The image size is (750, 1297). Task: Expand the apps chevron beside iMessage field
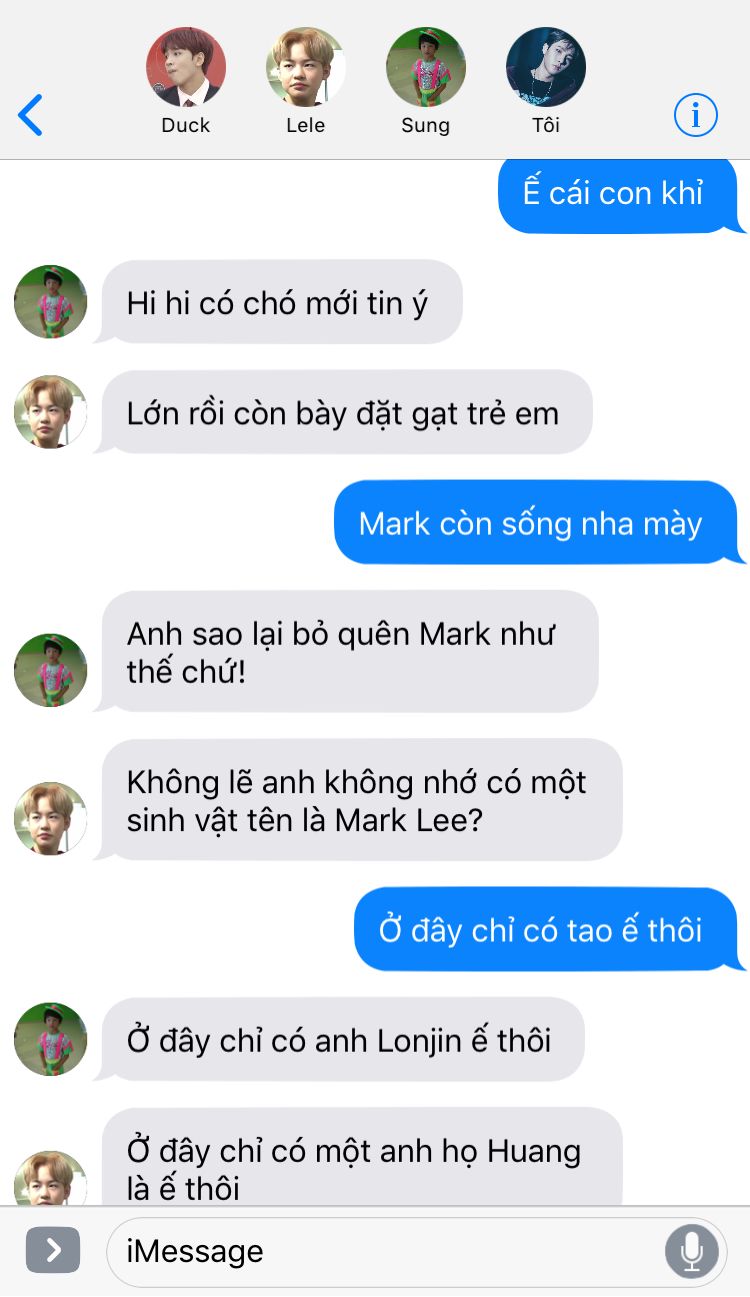[x=53, y=1250]
